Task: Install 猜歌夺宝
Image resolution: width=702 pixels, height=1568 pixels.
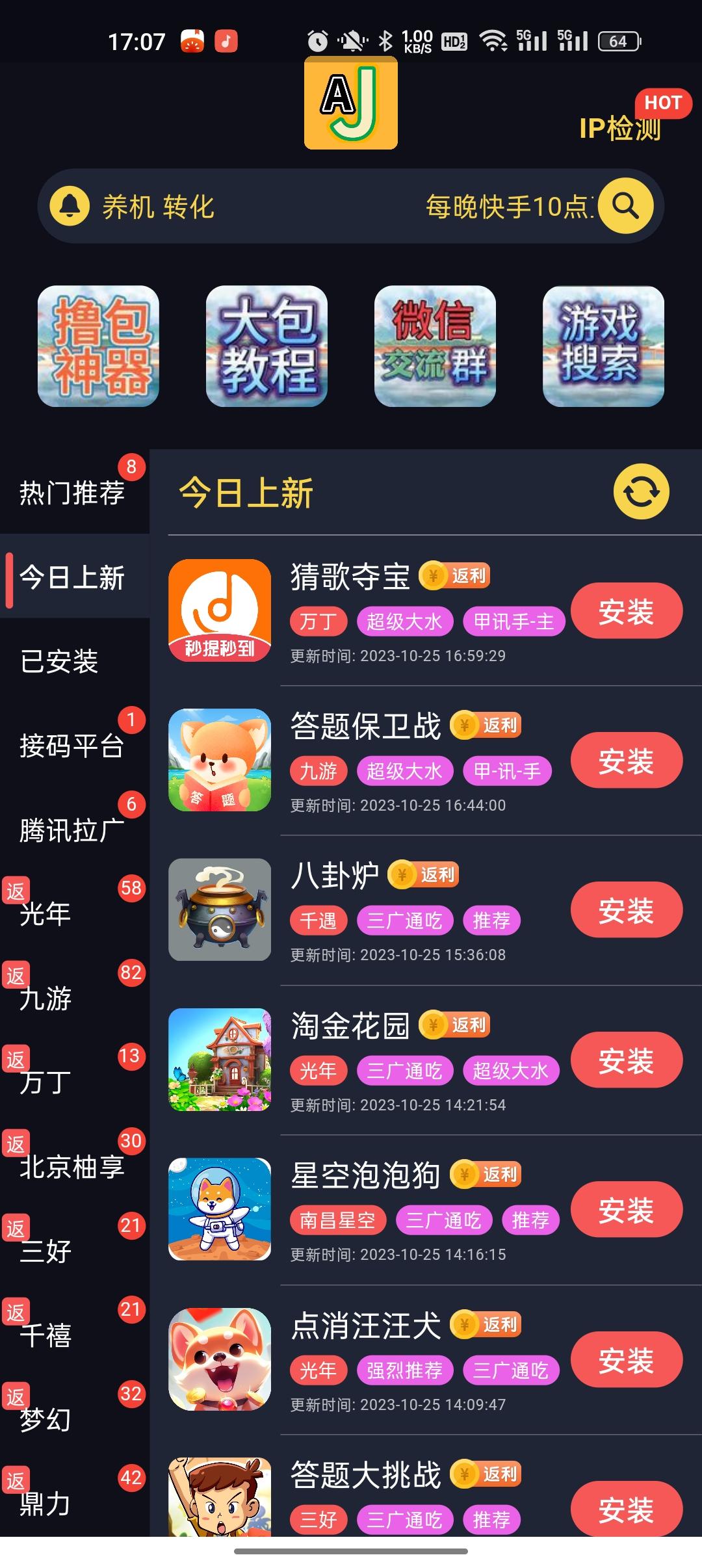Action: point(626,611)
